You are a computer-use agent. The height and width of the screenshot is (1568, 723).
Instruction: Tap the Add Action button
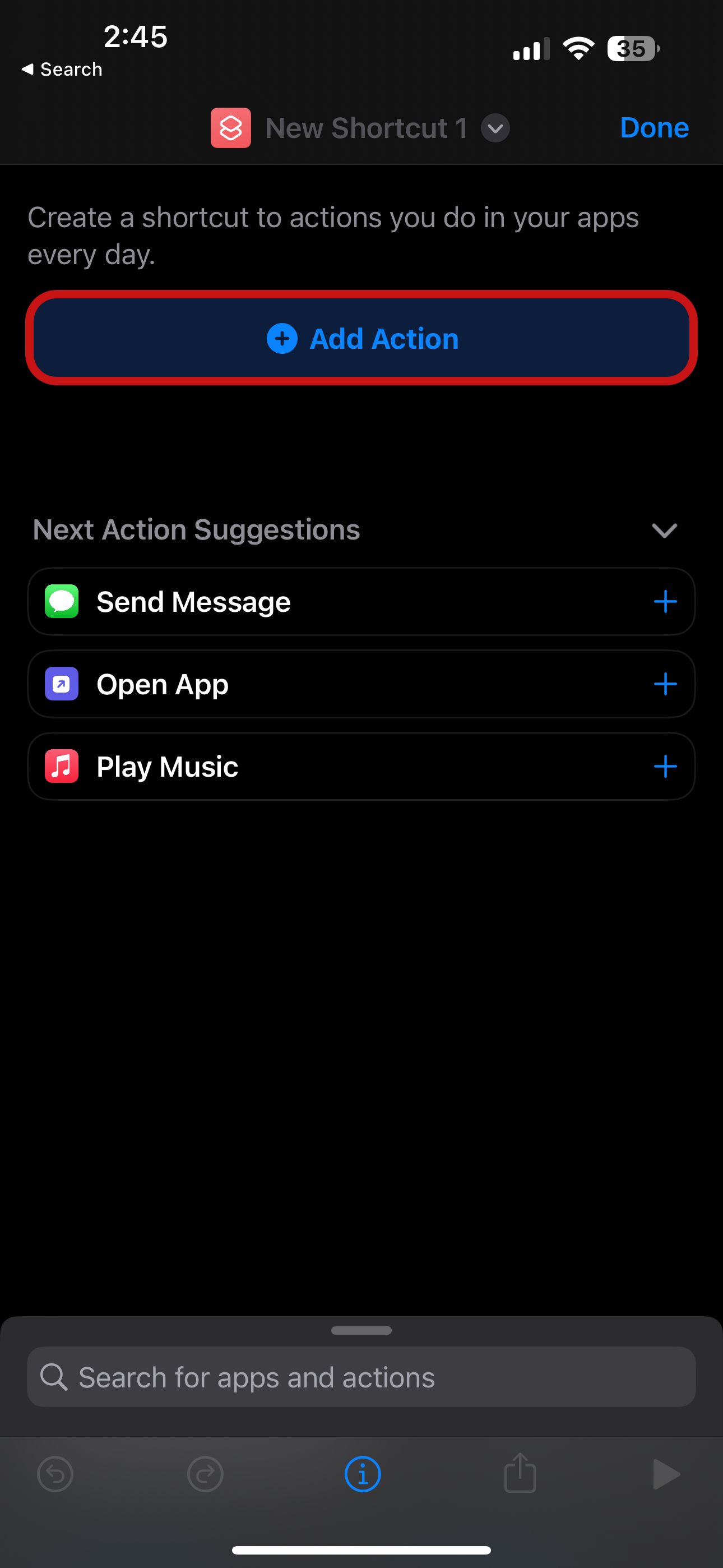pos(361,339)
